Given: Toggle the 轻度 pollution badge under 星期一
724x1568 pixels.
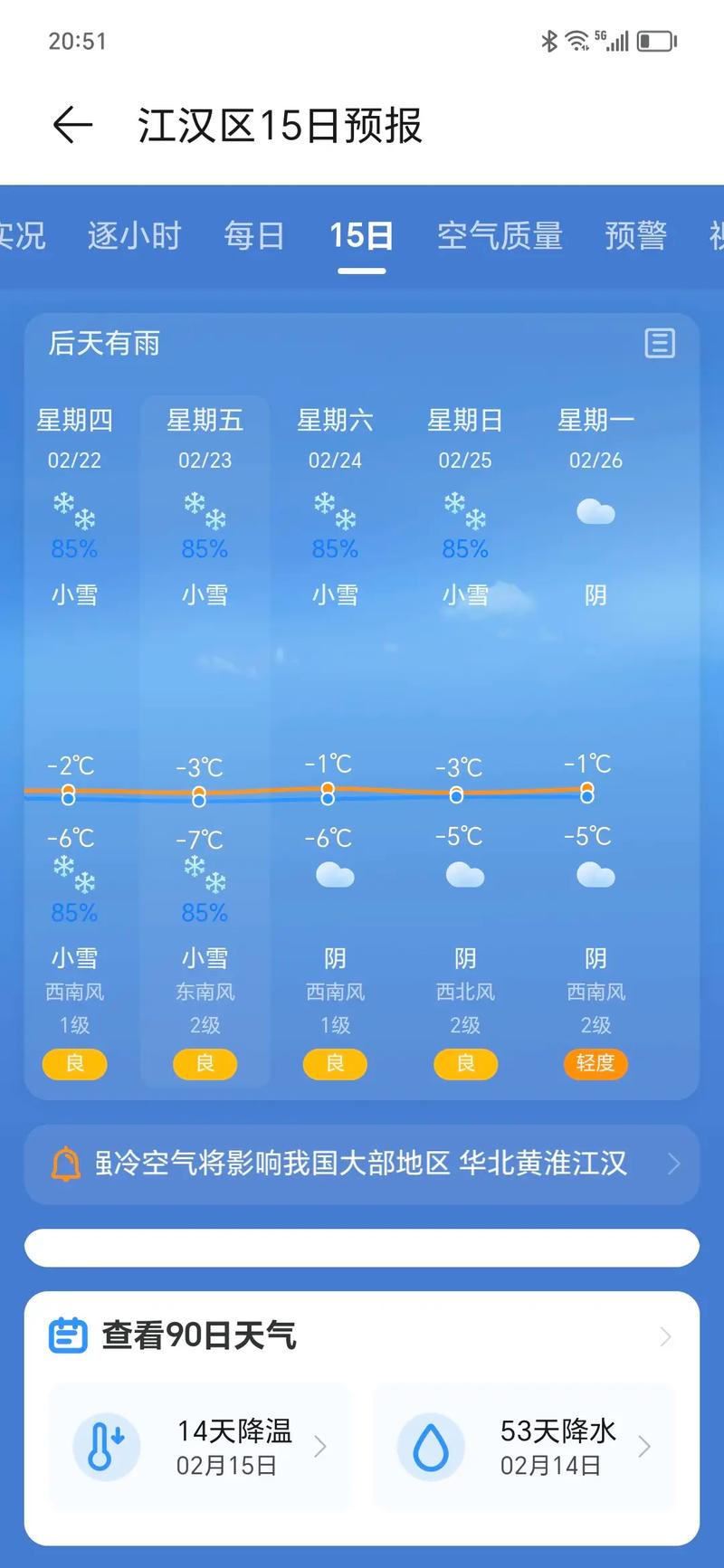Looking at the screenshot, I should pyautogui.click(x=595, y=1064).
